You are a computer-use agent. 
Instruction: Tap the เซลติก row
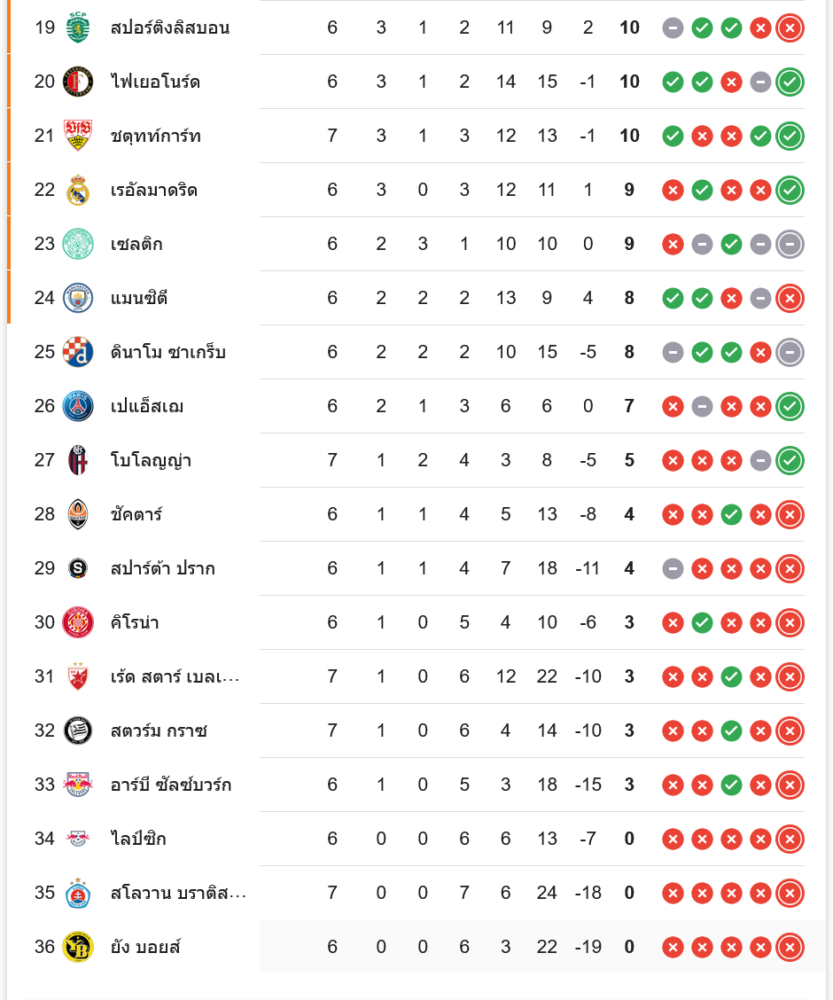(137, 244)
